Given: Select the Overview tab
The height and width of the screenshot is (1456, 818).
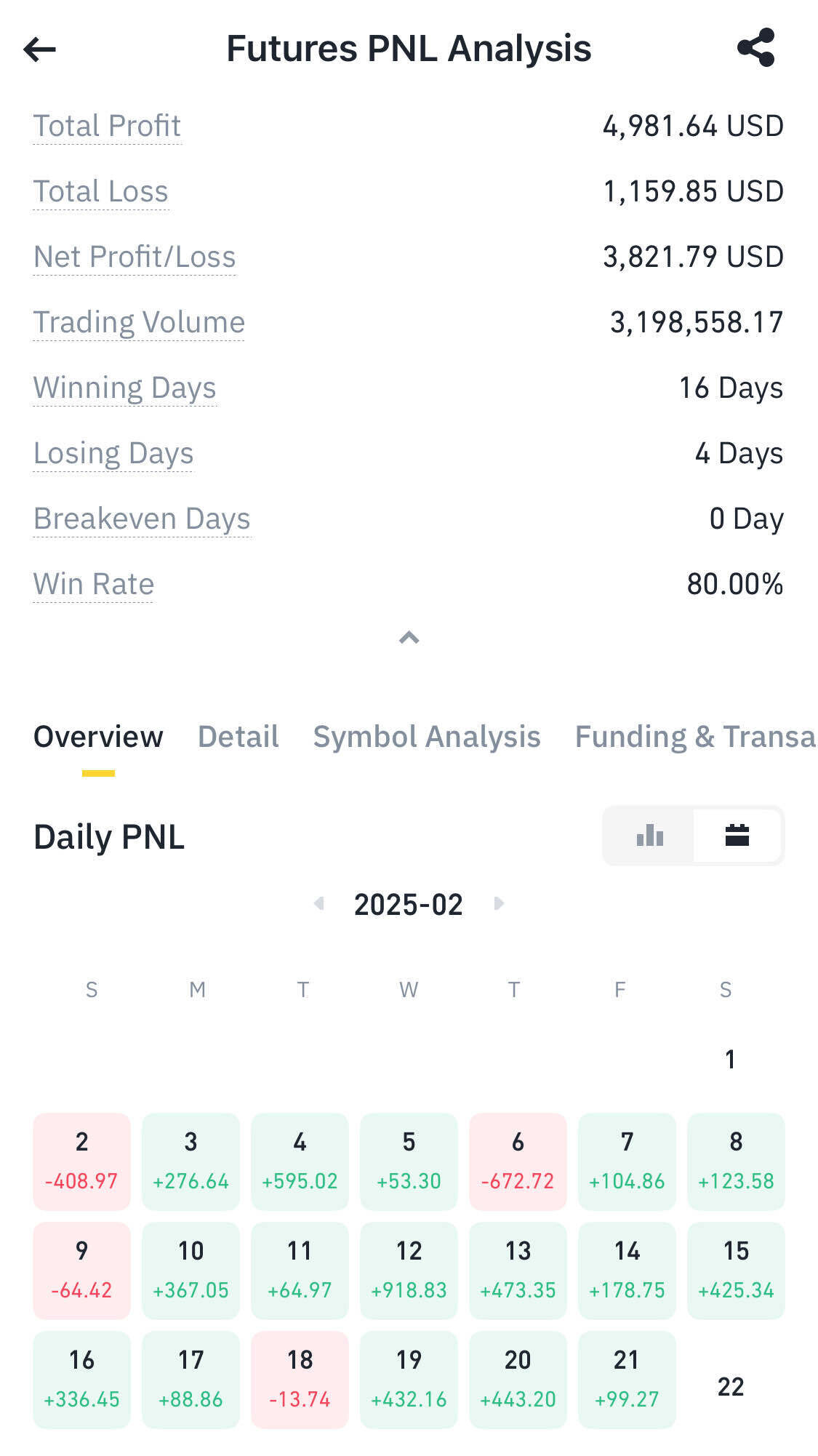Looking at the screenshot, I should (x=98, y=737).
